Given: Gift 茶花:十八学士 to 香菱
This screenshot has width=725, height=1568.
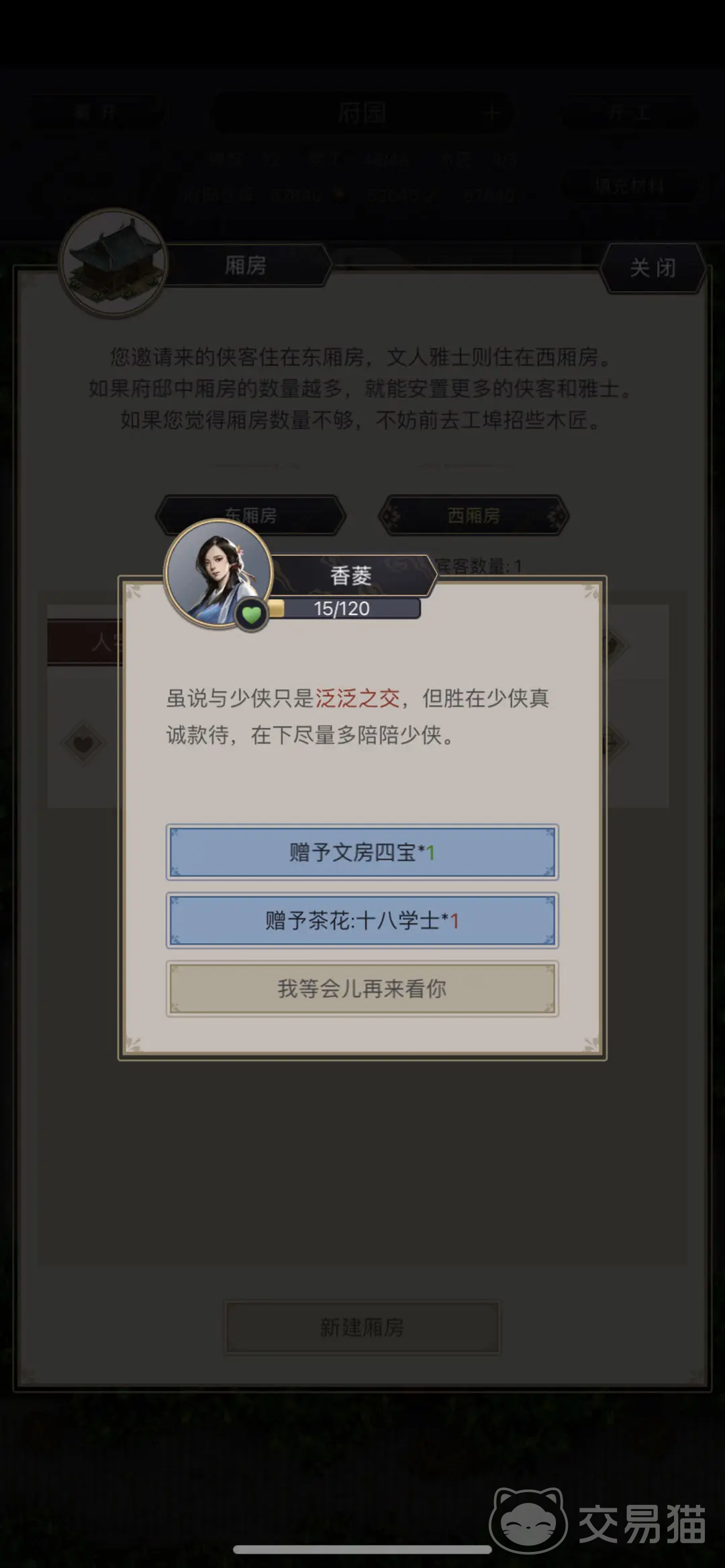Looking at the screenshot, I should (x=362, y=920).
